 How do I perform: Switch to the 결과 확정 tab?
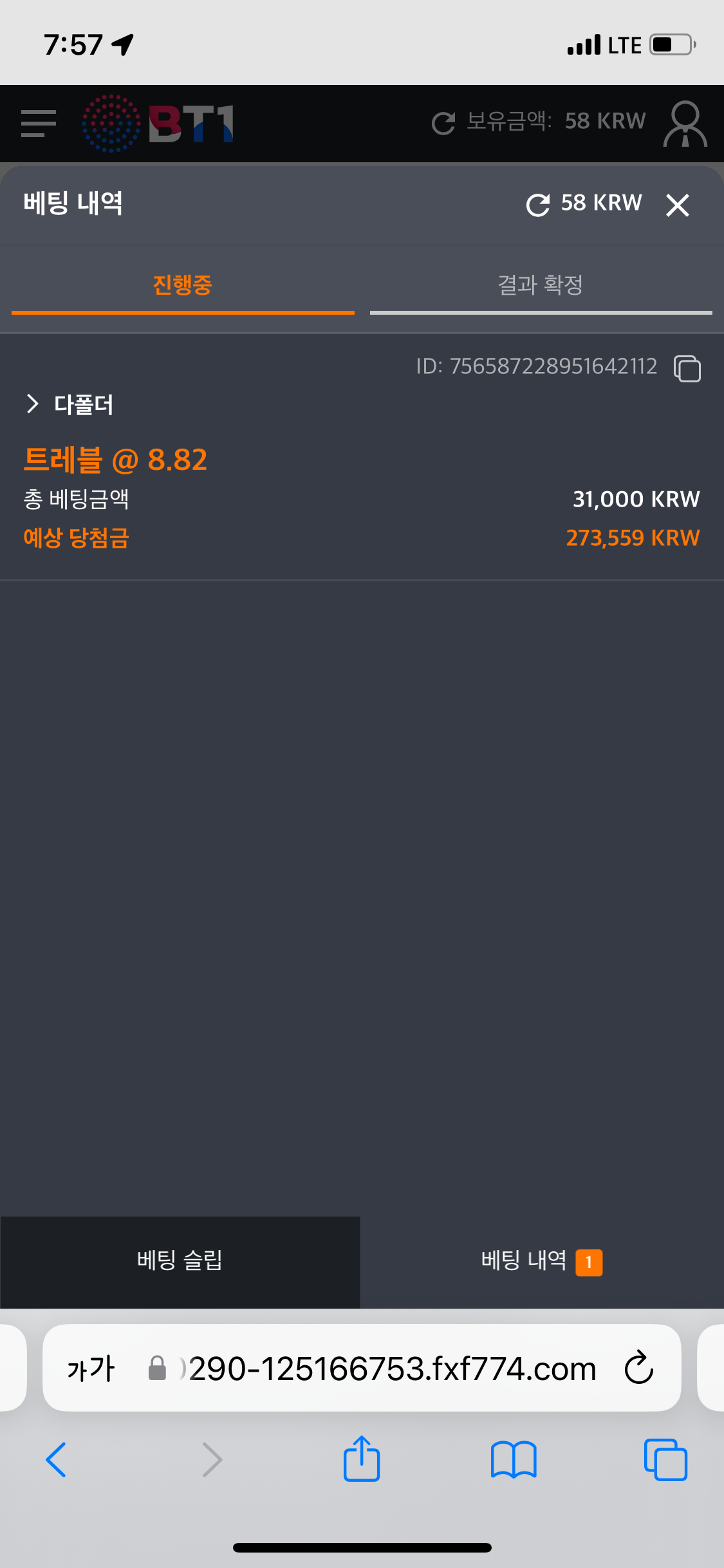pos(541,285)
